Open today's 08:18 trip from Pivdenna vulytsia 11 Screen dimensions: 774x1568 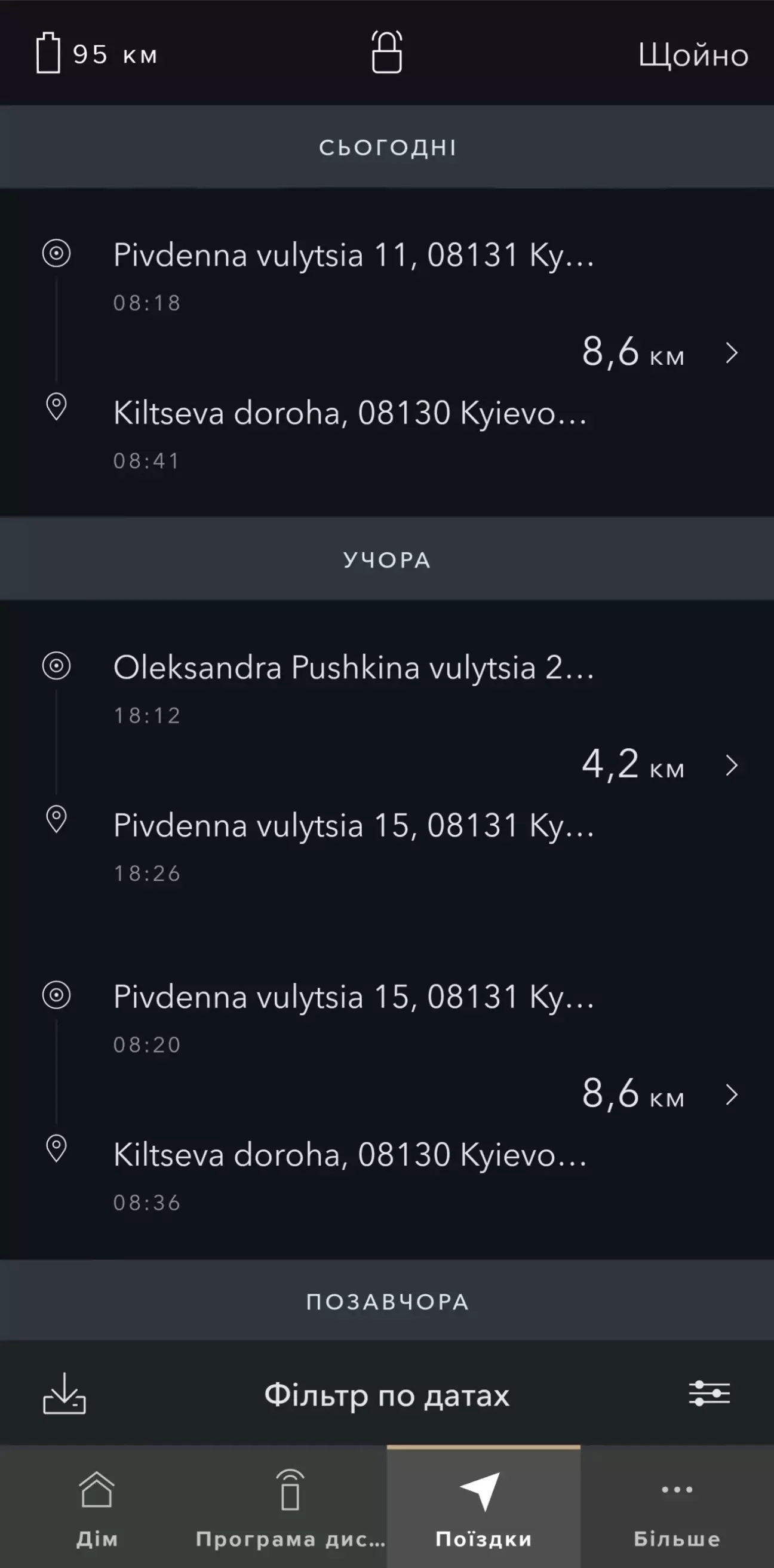pyautogui.click(x=386, y=353)
